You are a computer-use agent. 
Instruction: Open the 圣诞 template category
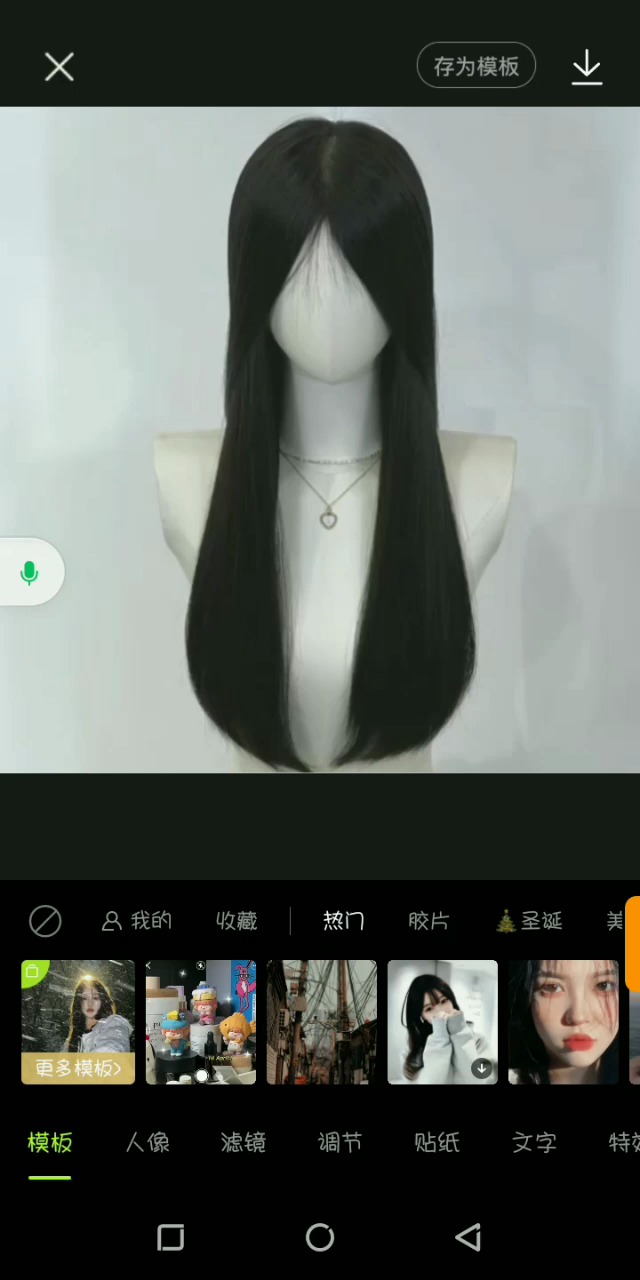click(x=529, y=921)
